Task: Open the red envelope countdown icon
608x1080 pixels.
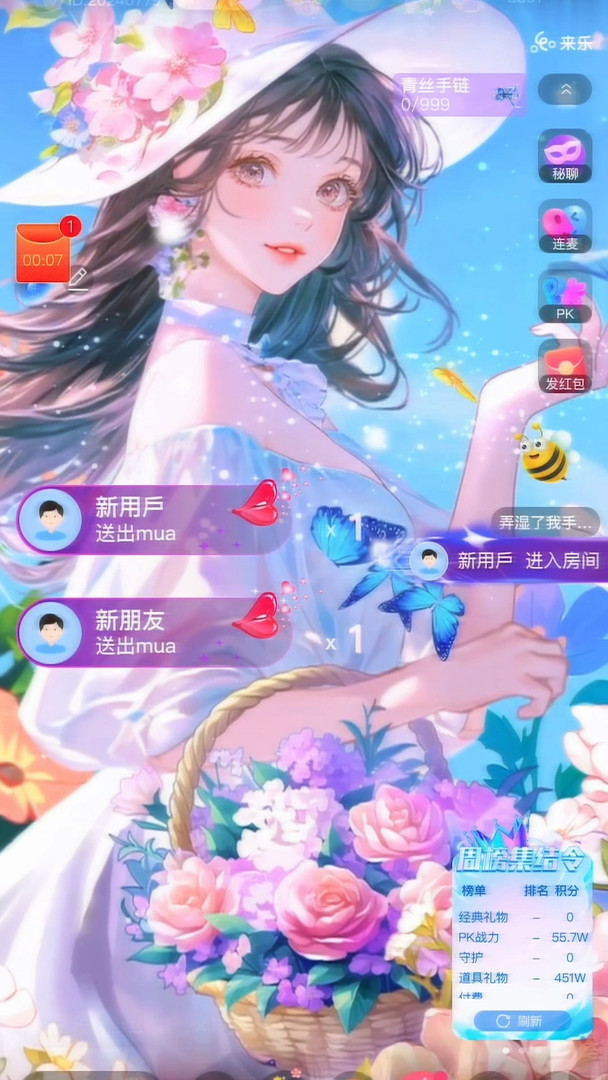Action: pos(43,253)
